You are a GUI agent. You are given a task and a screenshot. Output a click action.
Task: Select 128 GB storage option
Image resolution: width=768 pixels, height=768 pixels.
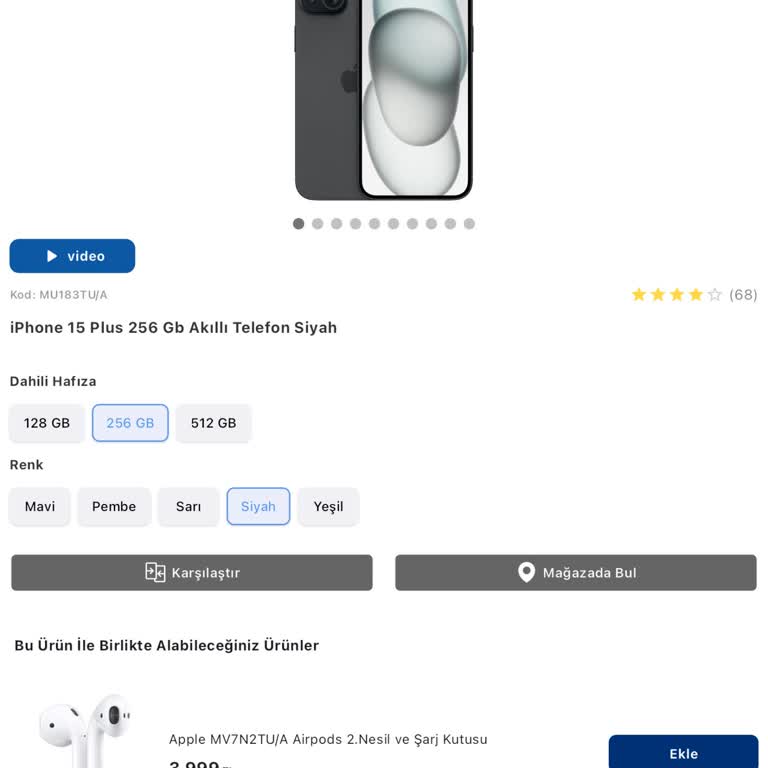(47, 423)
